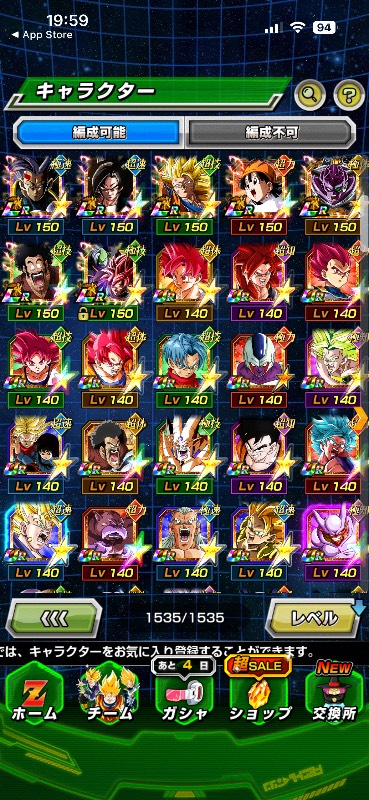Select the Pan character card with orange bandana

point(259,195)
